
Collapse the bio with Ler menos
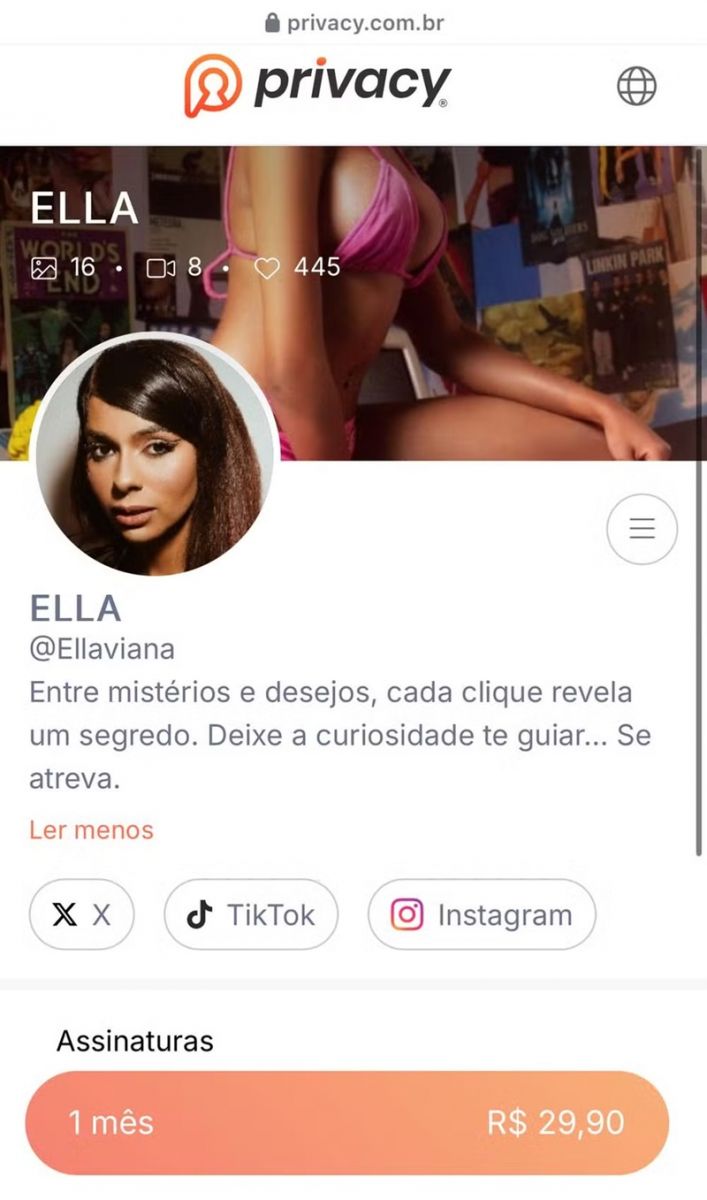91,830
